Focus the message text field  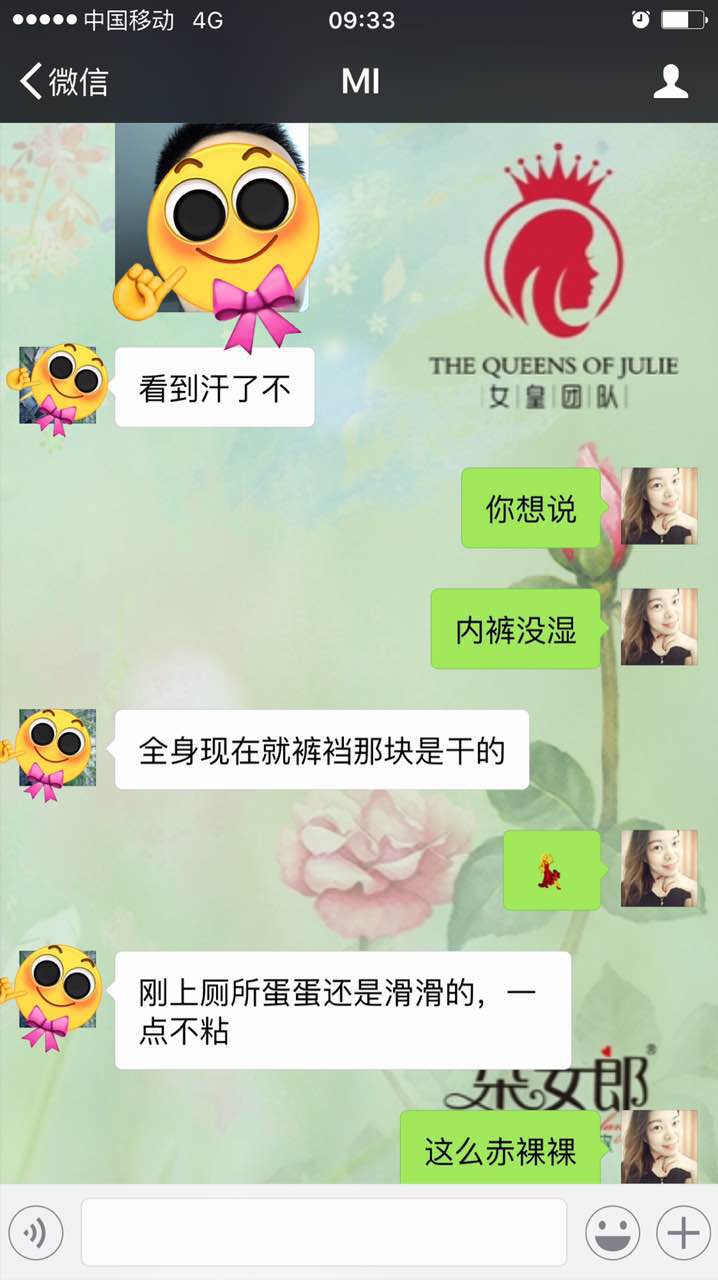point(323,1232)
